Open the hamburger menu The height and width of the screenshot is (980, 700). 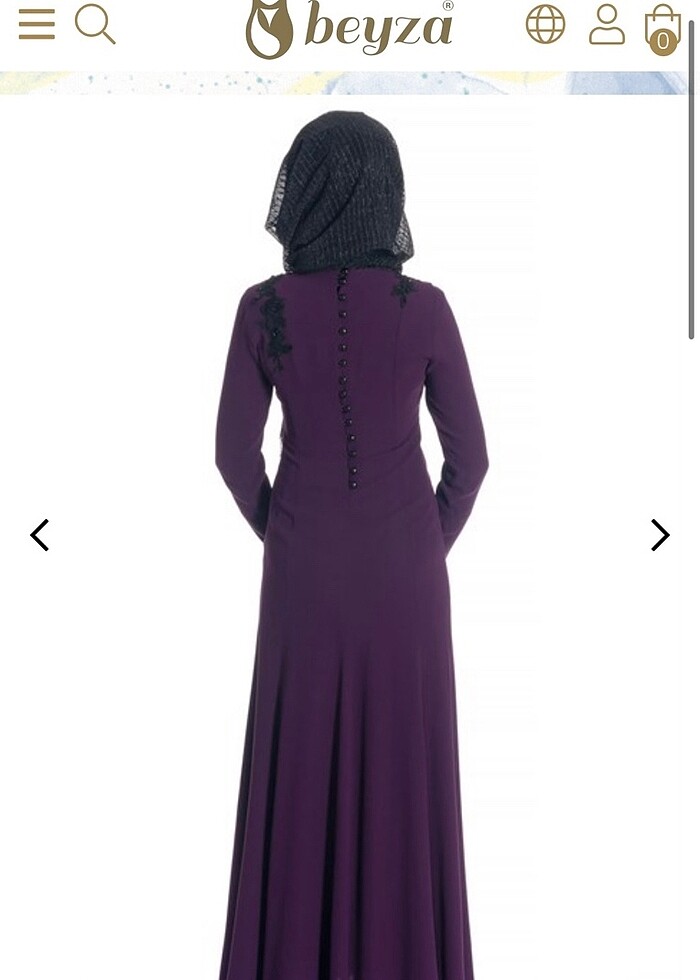pyautogui.click(x=37, y=24)
